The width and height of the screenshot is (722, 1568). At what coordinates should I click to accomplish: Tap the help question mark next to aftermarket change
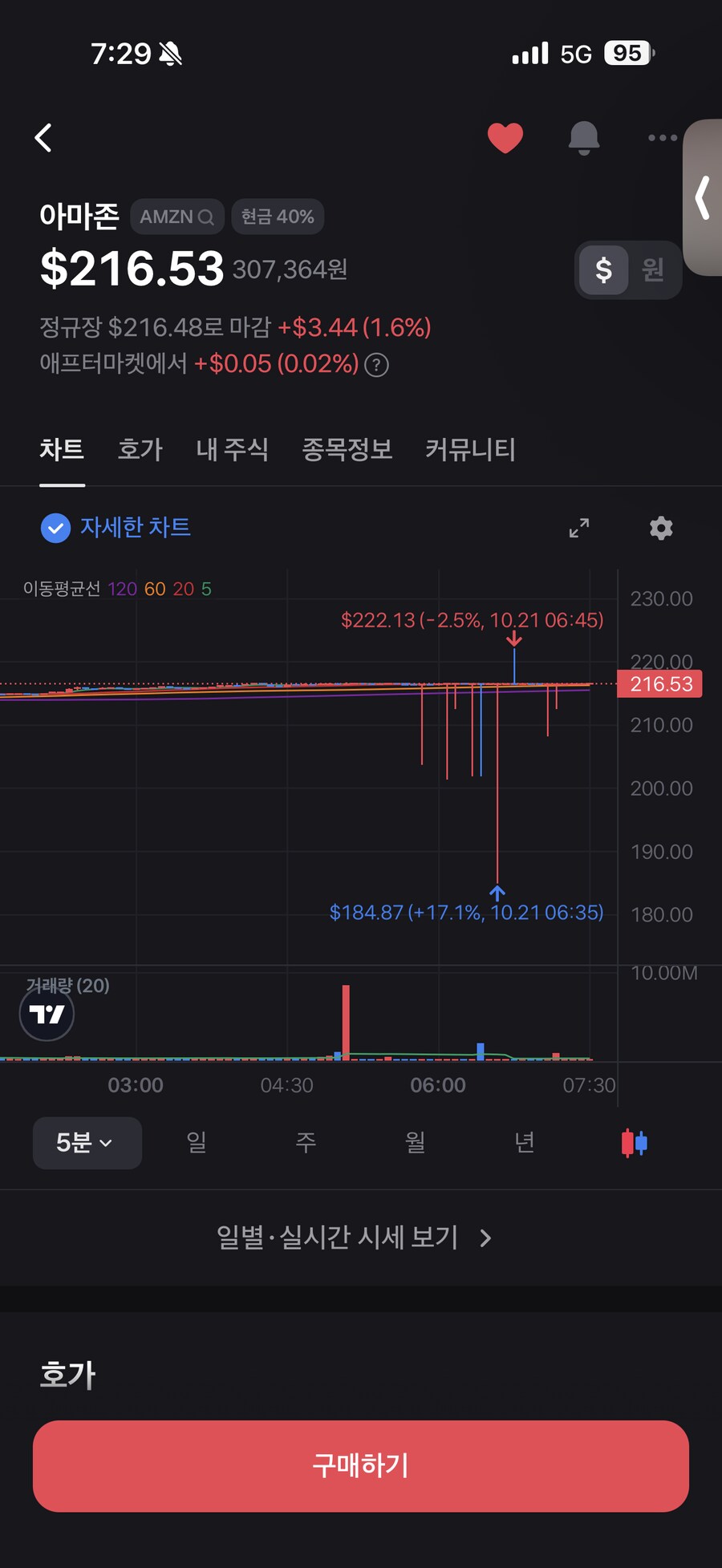(x=377, y=364)
